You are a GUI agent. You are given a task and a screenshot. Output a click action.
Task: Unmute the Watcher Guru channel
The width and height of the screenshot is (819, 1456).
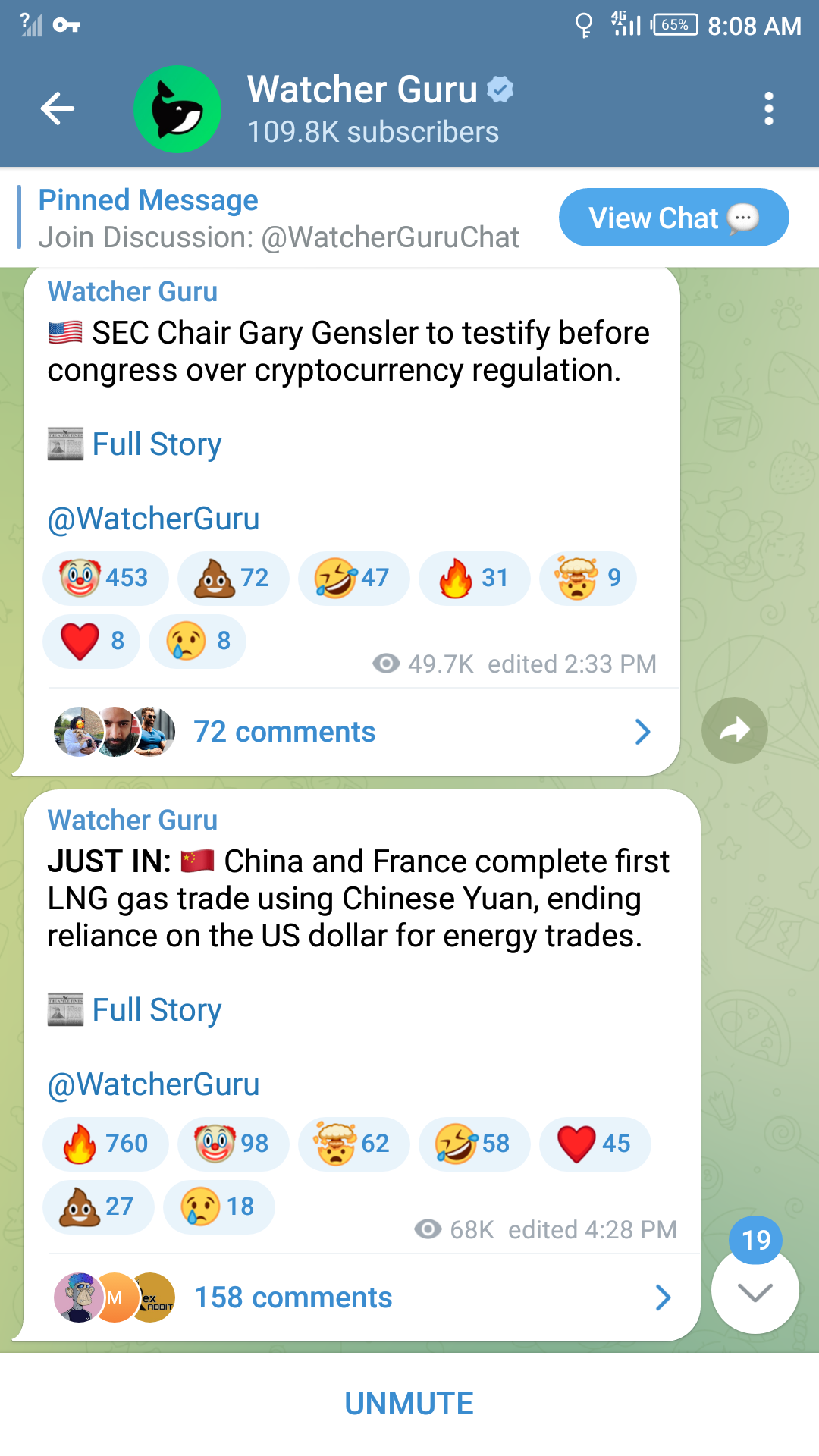click(x=409, y=1404)
